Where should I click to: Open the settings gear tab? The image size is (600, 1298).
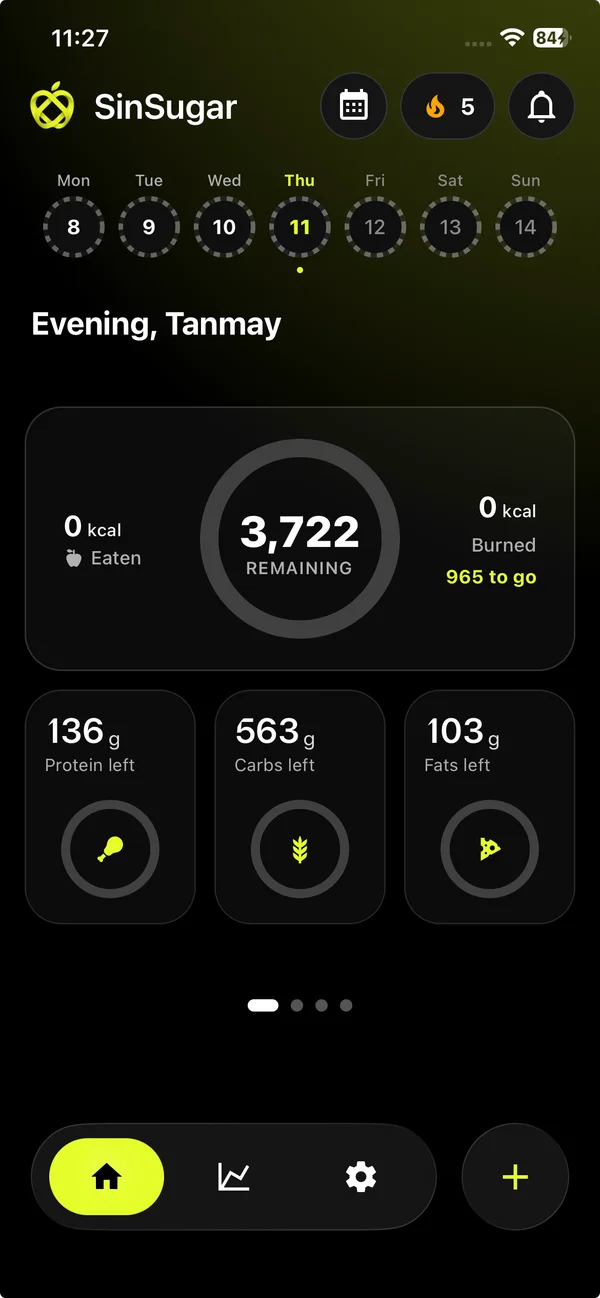(361, 1177)
